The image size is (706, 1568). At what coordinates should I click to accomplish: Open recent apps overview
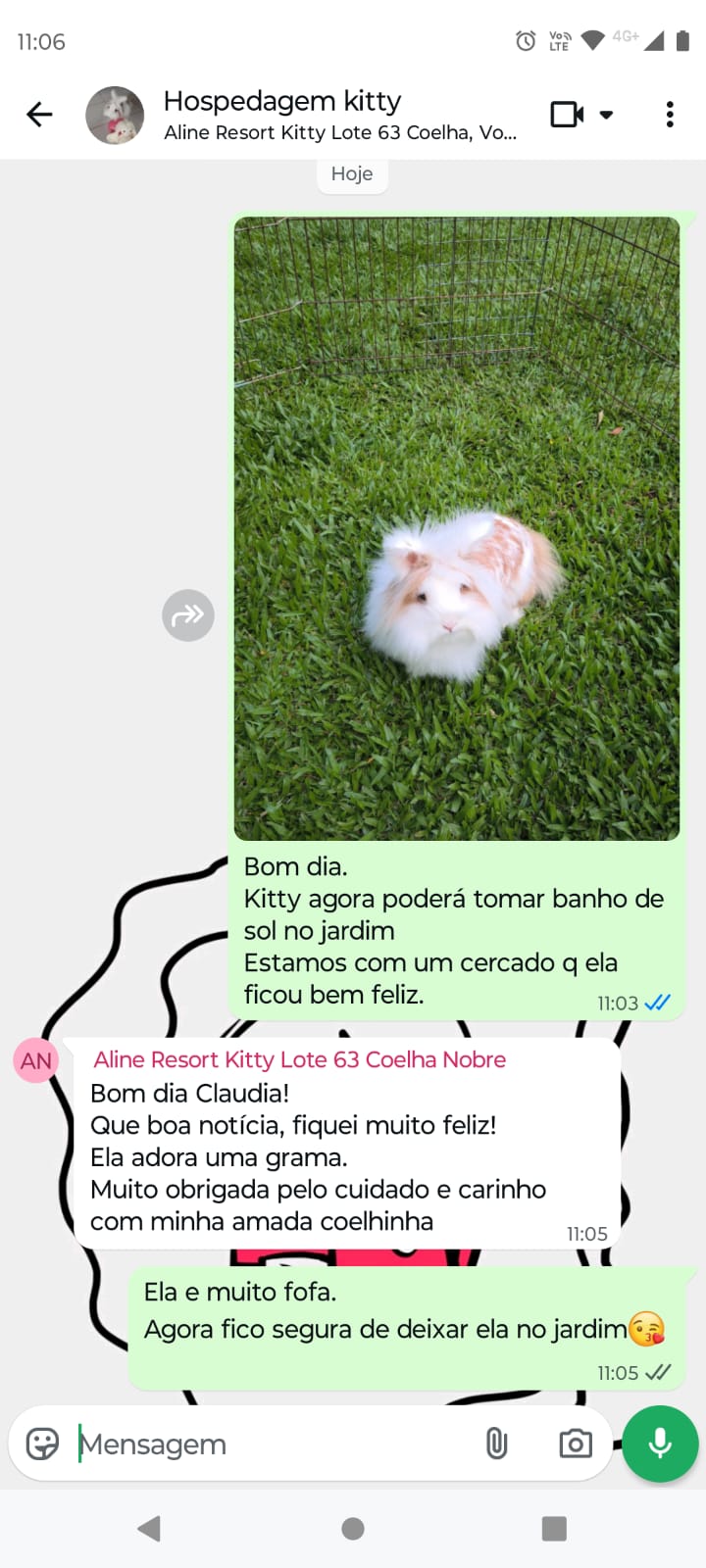pos(554,1529)
